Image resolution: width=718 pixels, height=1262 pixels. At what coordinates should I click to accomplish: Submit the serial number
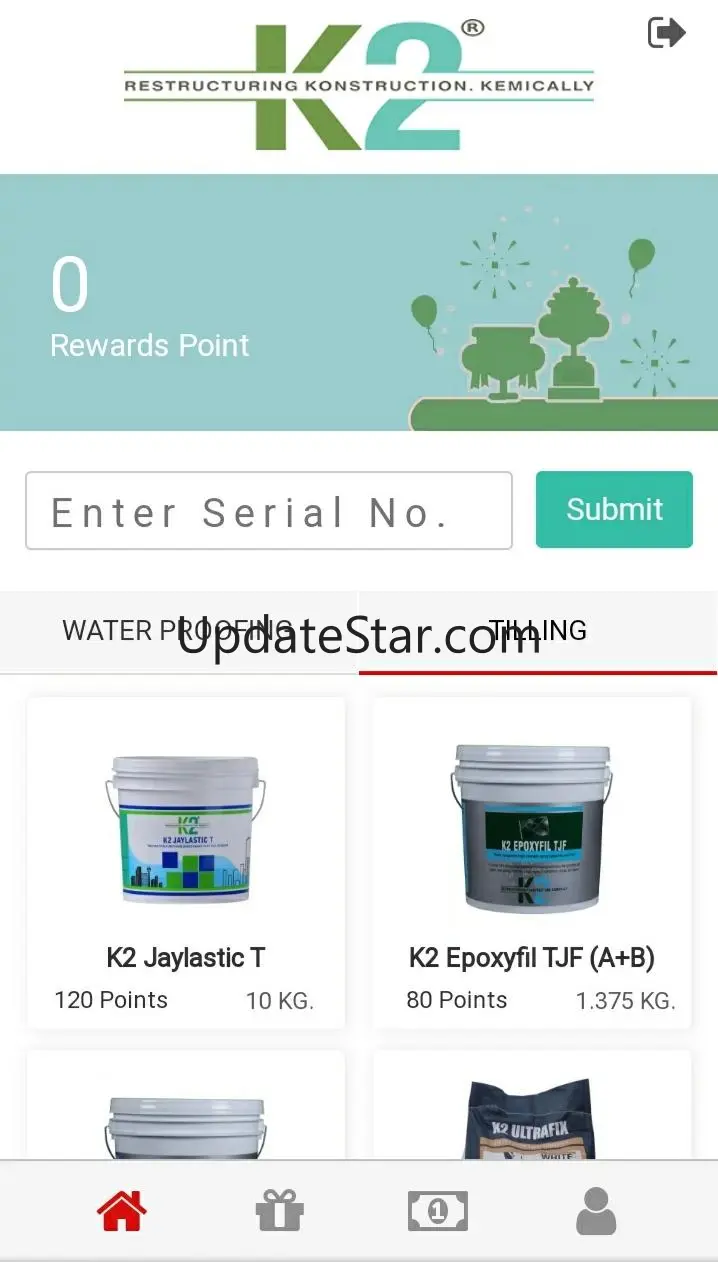(x=614, y=510)
